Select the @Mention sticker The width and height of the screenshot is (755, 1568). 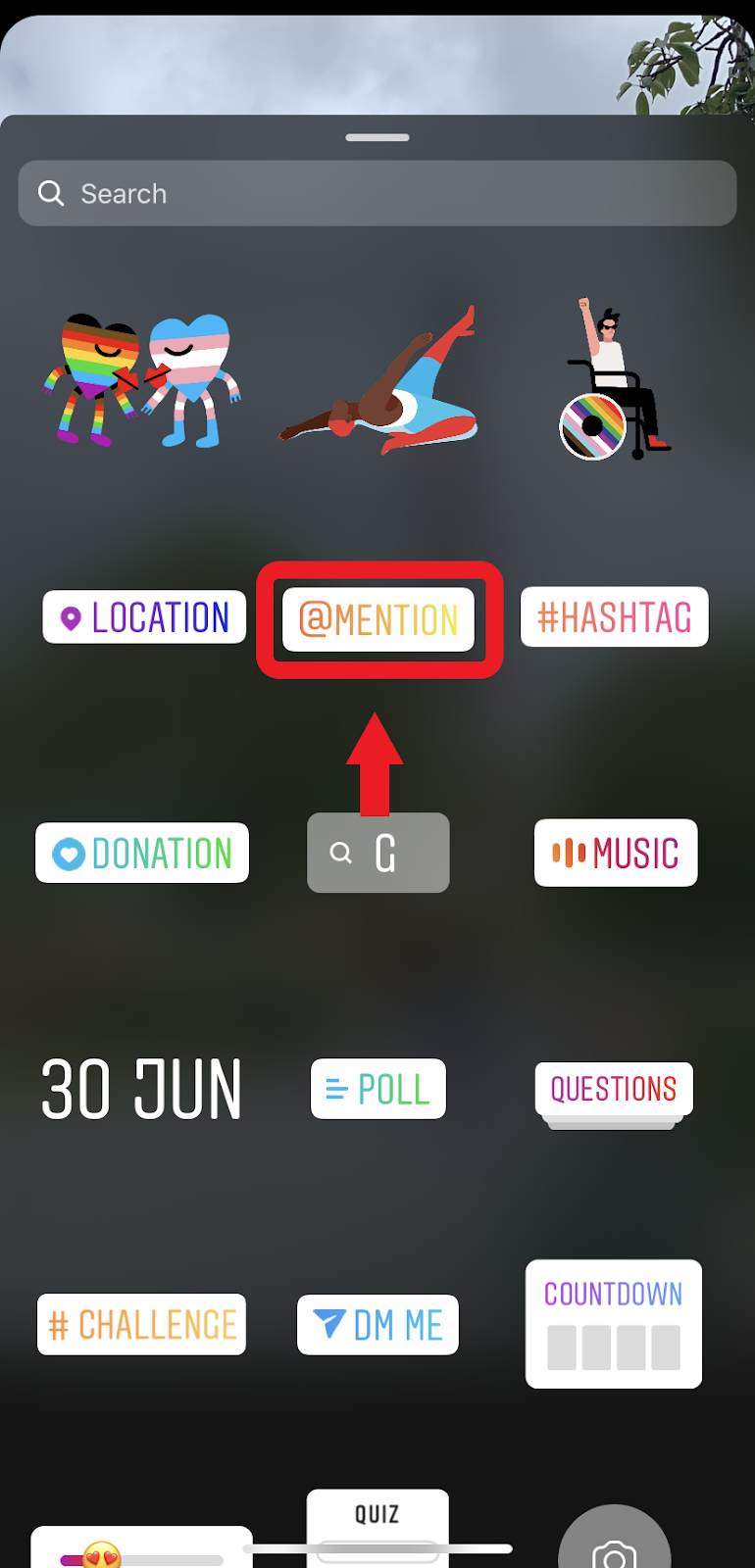[378, 619]
